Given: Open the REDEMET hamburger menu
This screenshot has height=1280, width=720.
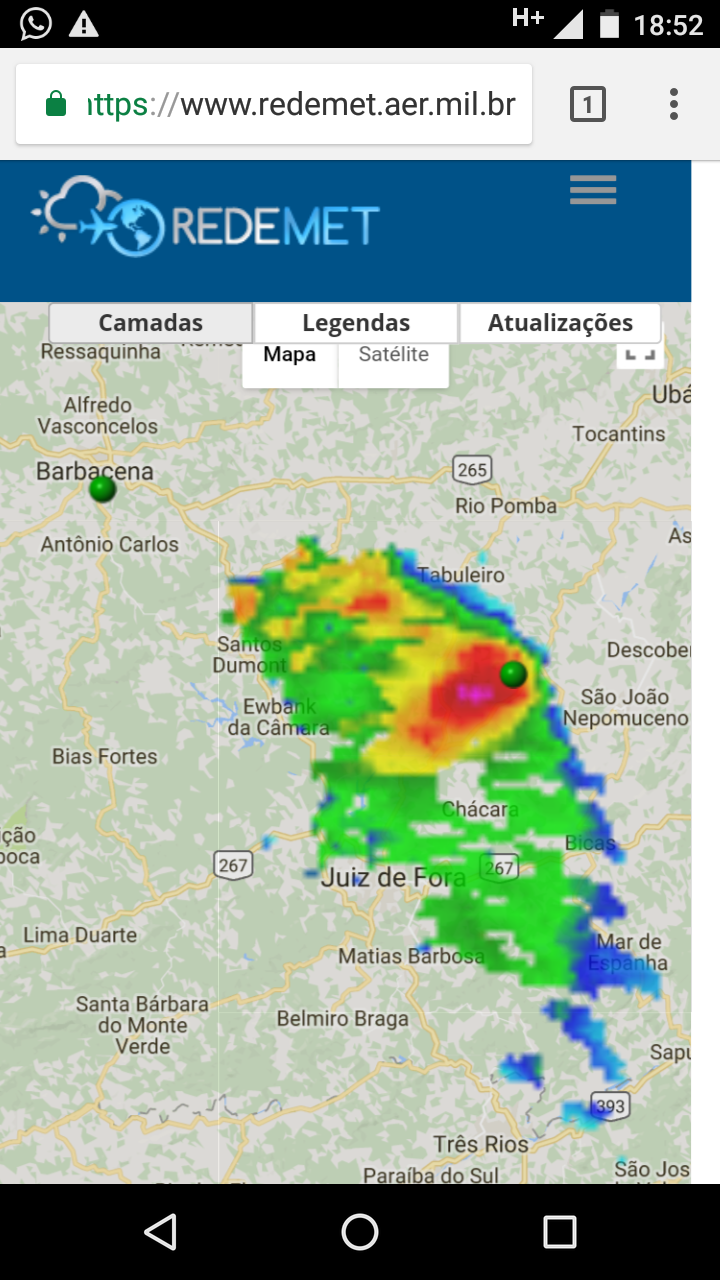Looking at the screenshot, I should (593, 190).
